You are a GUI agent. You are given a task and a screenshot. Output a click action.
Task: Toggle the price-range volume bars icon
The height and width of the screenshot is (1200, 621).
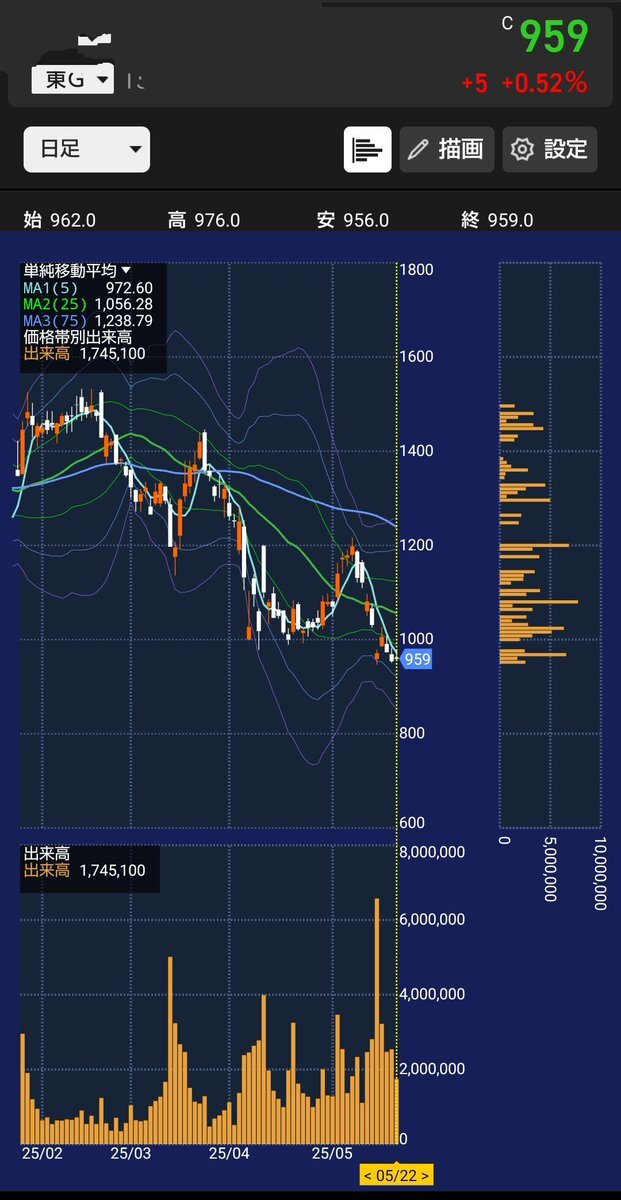pyautogui.click(x=367, y=150)
